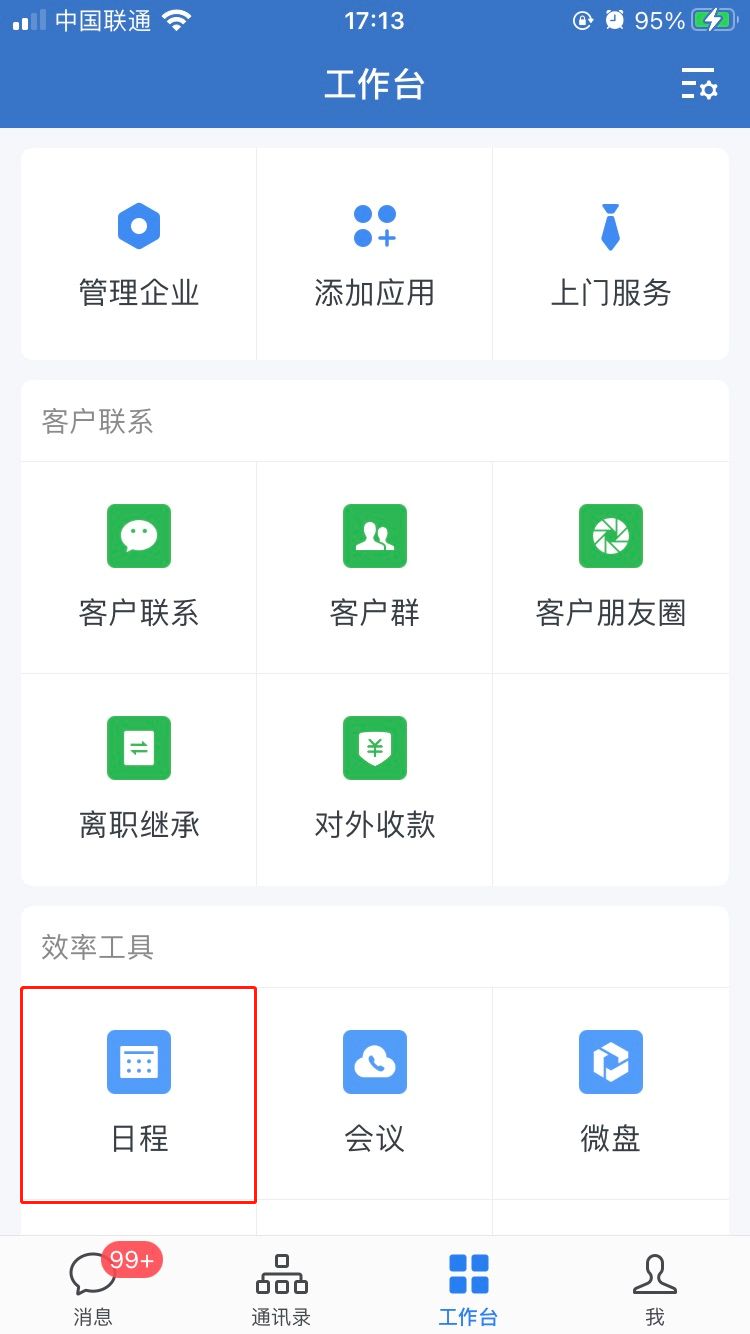The width and height of the screenshot is (750, 1334).
Task: Open 会议 meeting tool
Action: pos(375,1092)
